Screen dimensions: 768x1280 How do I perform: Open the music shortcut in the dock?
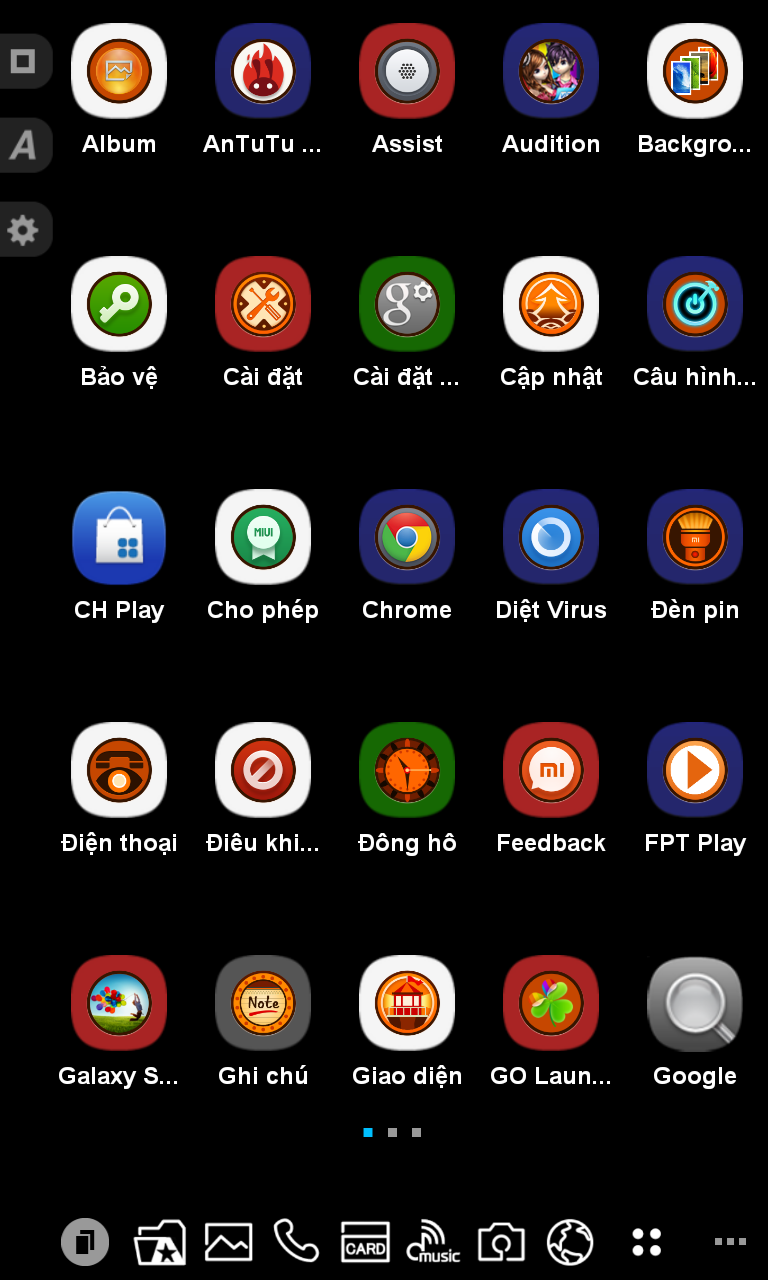pos(433,1242)
